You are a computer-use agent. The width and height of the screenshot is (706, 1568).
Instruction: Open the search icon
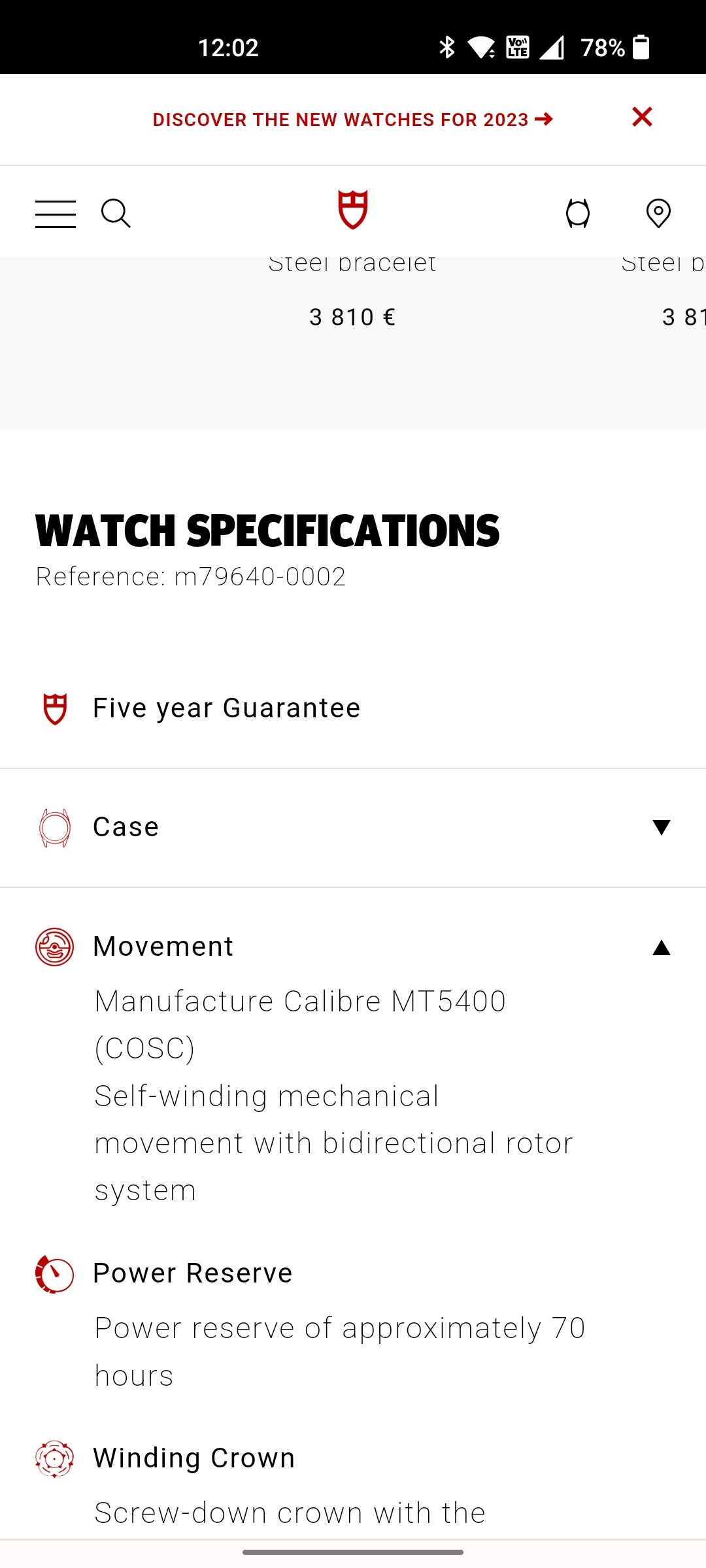click(116, 214)
